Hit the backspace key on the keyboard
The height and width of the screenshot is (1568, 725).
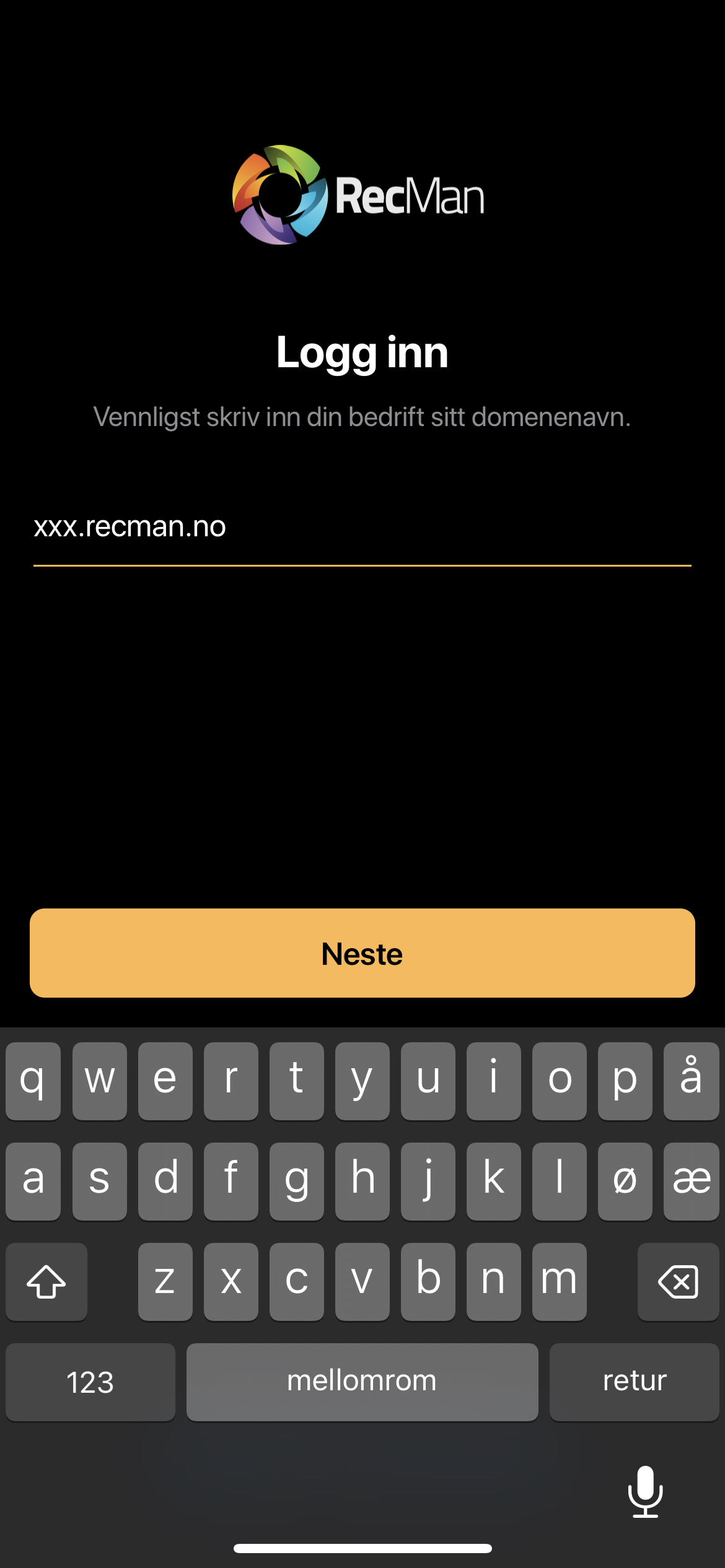(x=678, y=1281)
